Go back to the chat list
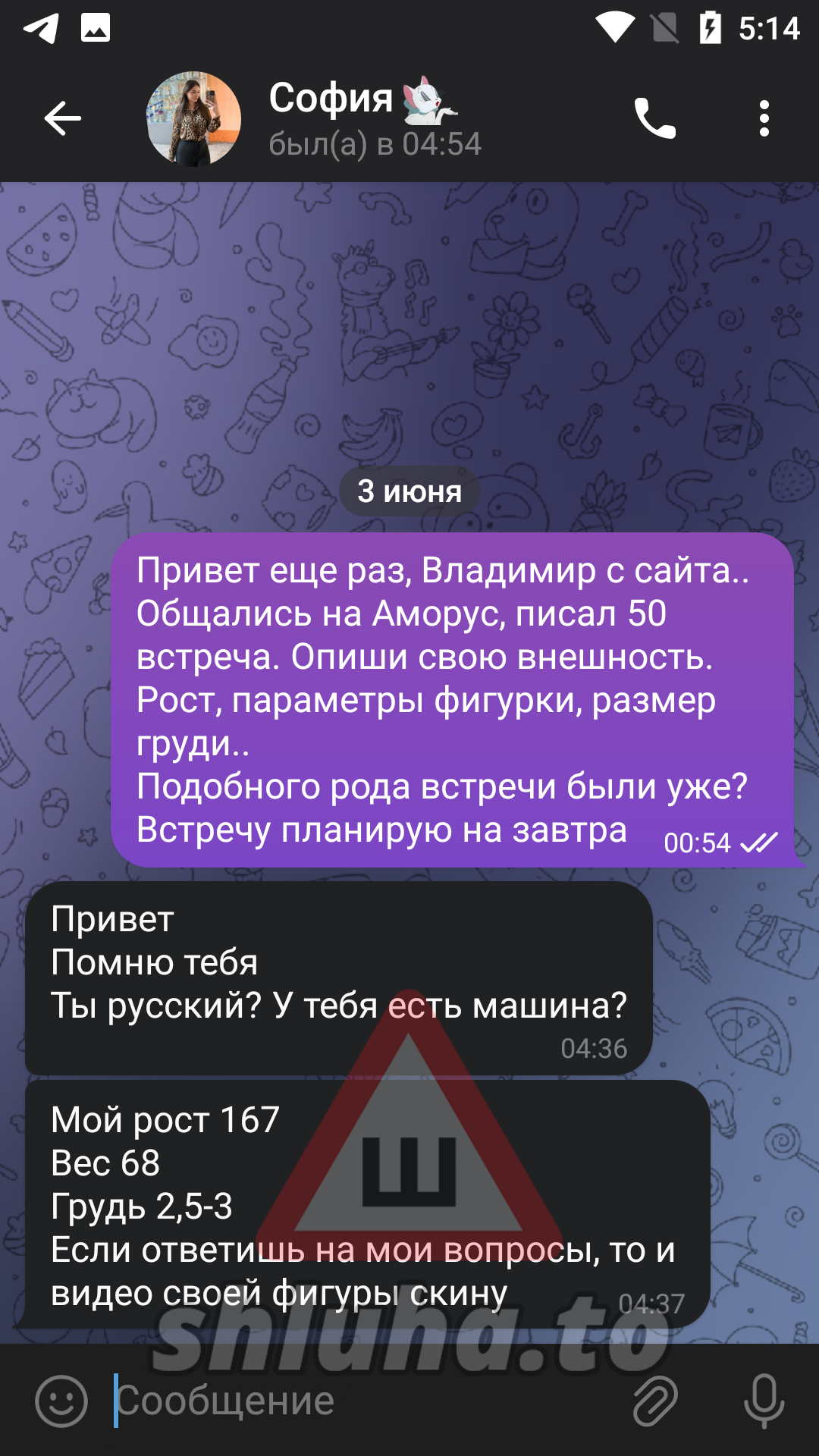This screenshot has height=1456, width=819. [62, 118]
